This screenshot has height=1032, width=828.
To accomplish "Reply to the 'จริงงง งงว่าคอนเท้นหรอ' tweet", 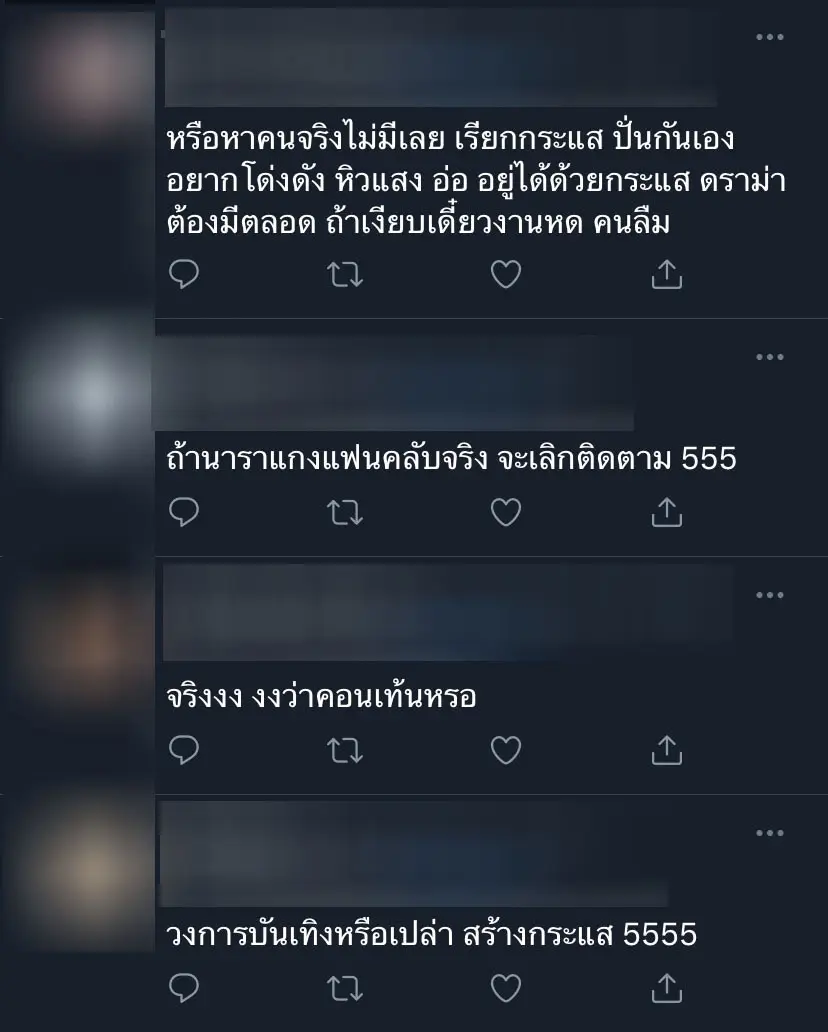I will click(184, 749).
